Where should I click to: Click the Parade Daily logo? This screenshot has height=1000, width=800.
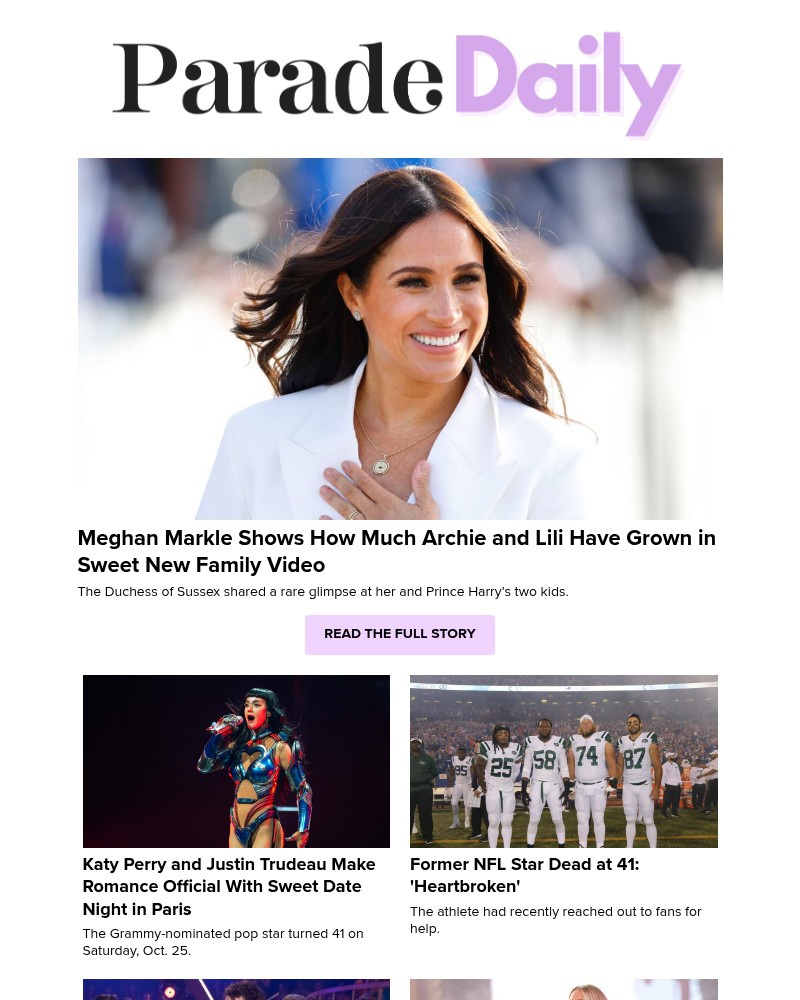(397, 85)
